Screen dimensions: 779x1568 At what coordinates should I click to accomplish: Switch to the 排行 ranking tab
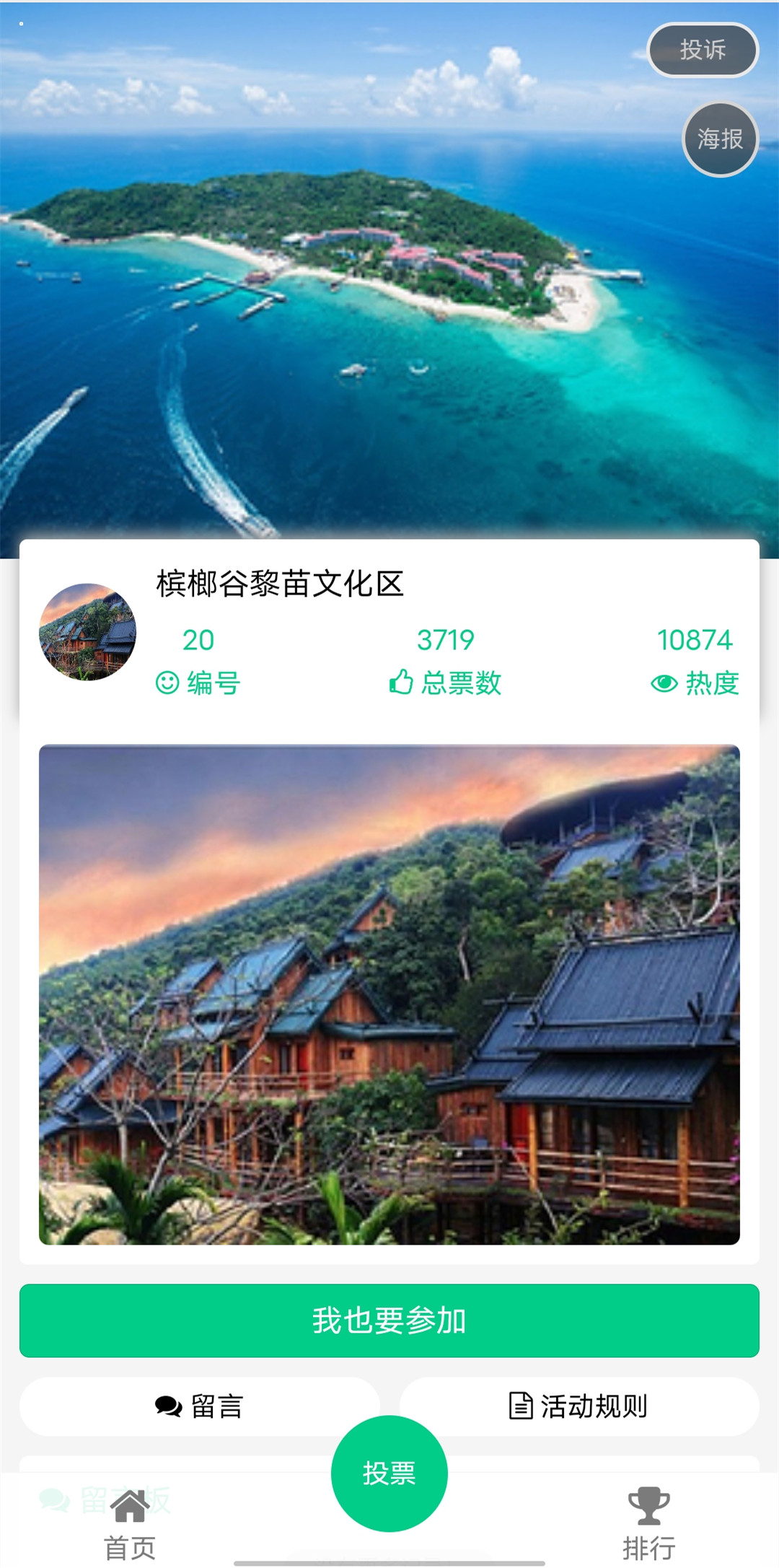(649, 1523)
